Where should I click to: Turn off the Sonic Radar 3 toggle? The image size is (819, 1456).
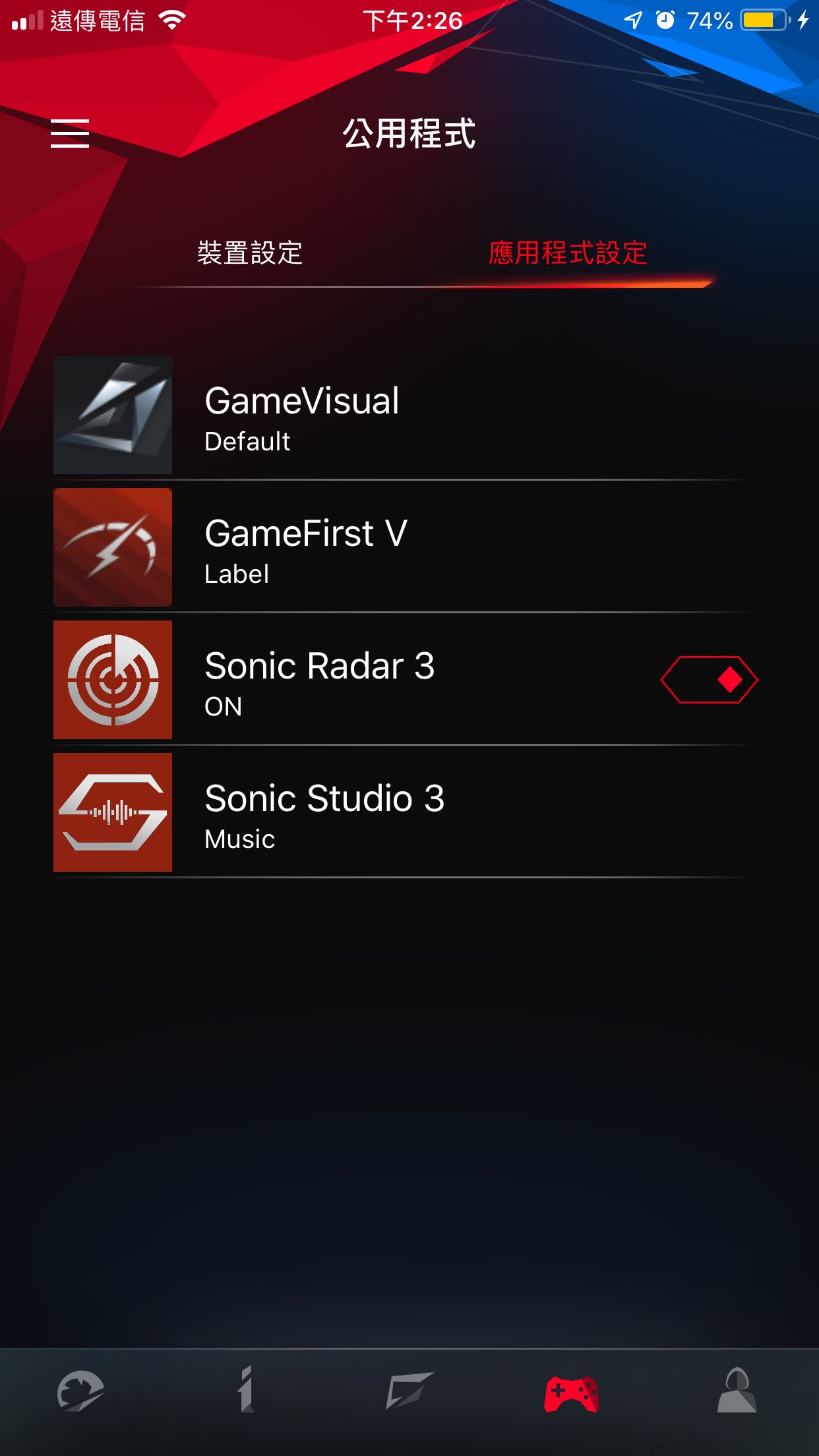[x=709, y=680]
